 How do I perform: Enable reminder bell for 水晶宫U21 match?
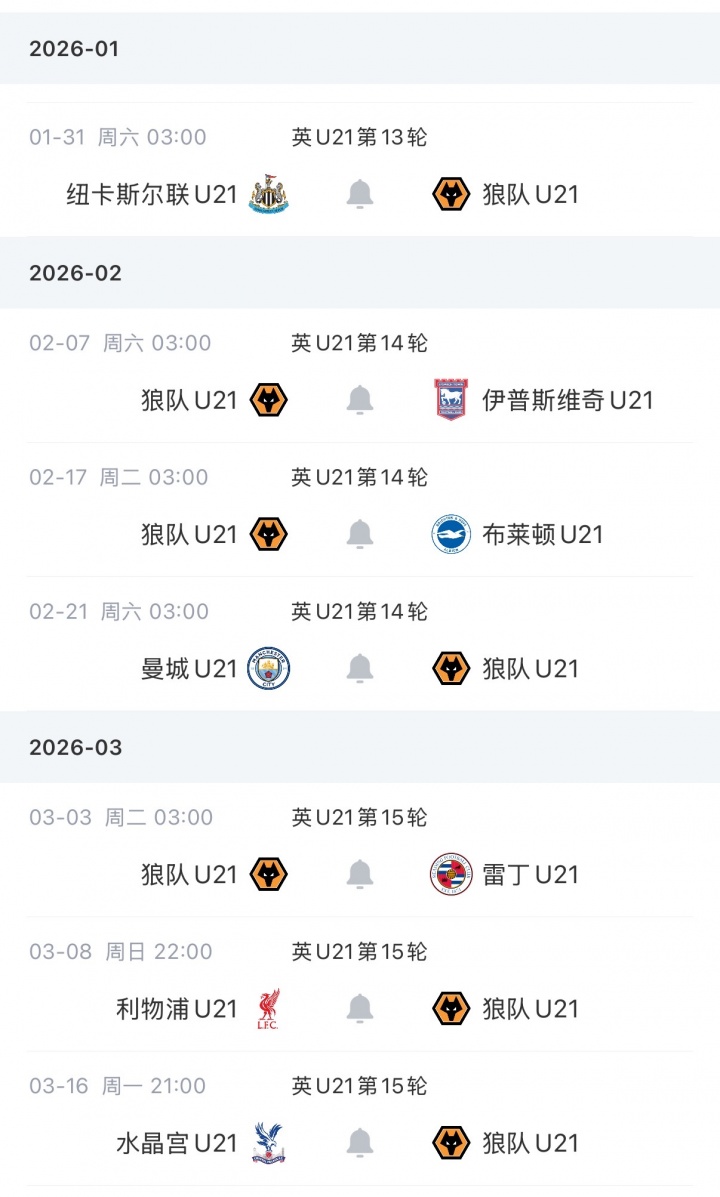360,1142
